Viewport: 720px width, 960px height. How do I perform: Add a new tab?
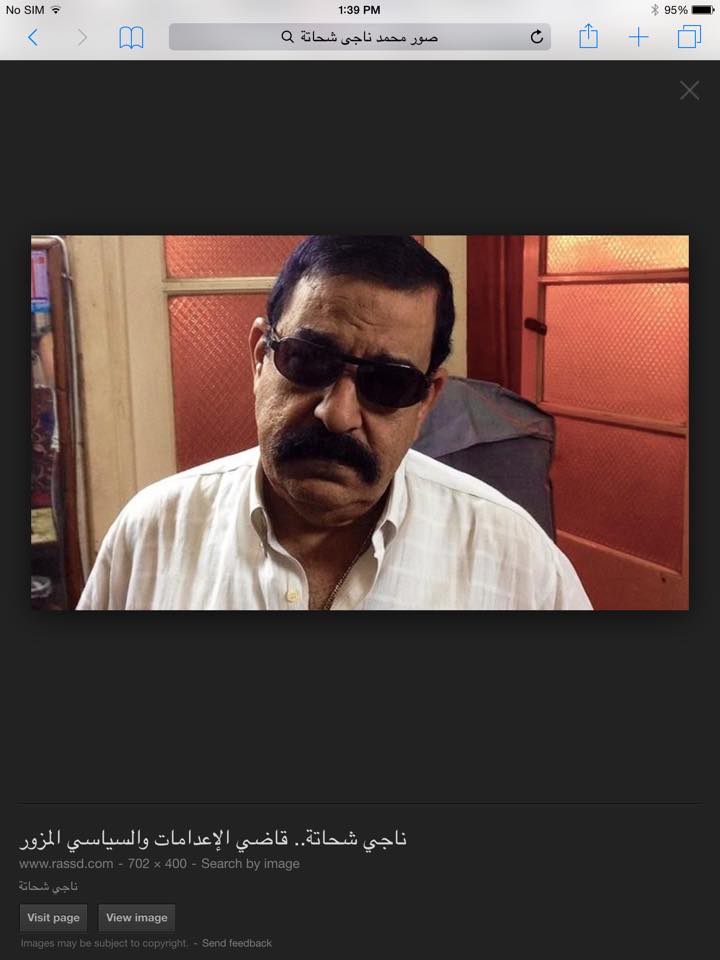tap(638, 38)
